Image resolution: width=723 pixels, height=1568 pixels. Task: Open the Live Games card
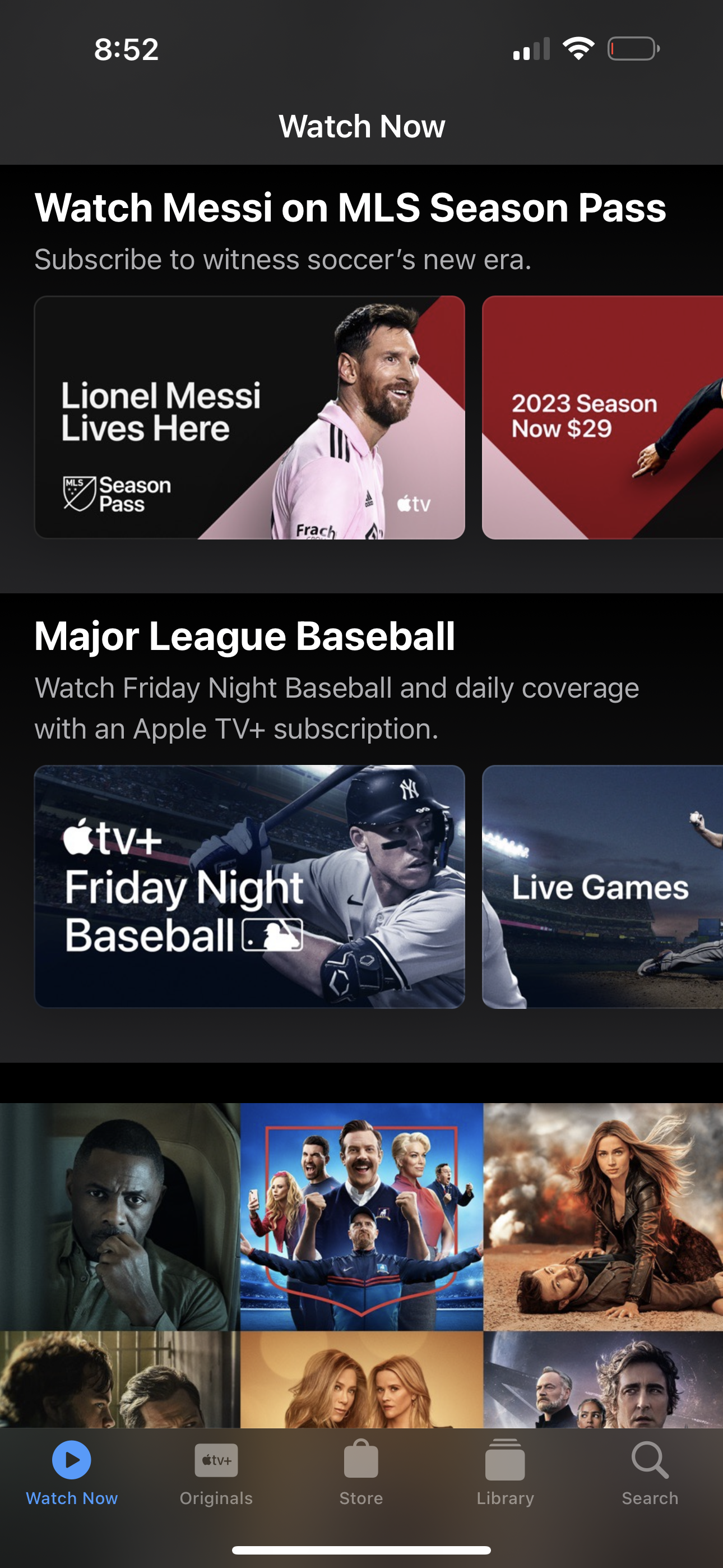point(602,888)
